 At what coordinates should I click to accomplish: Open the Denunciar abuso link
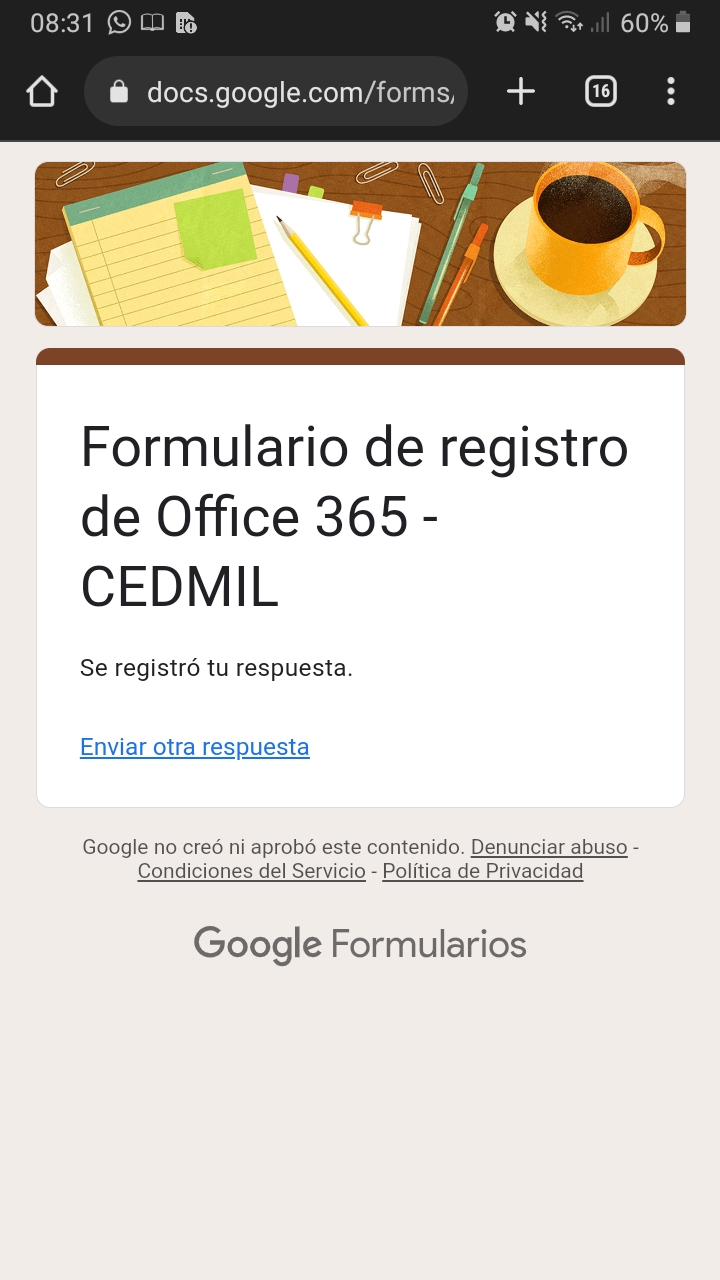pyautogui.click(x=549, y=847)
